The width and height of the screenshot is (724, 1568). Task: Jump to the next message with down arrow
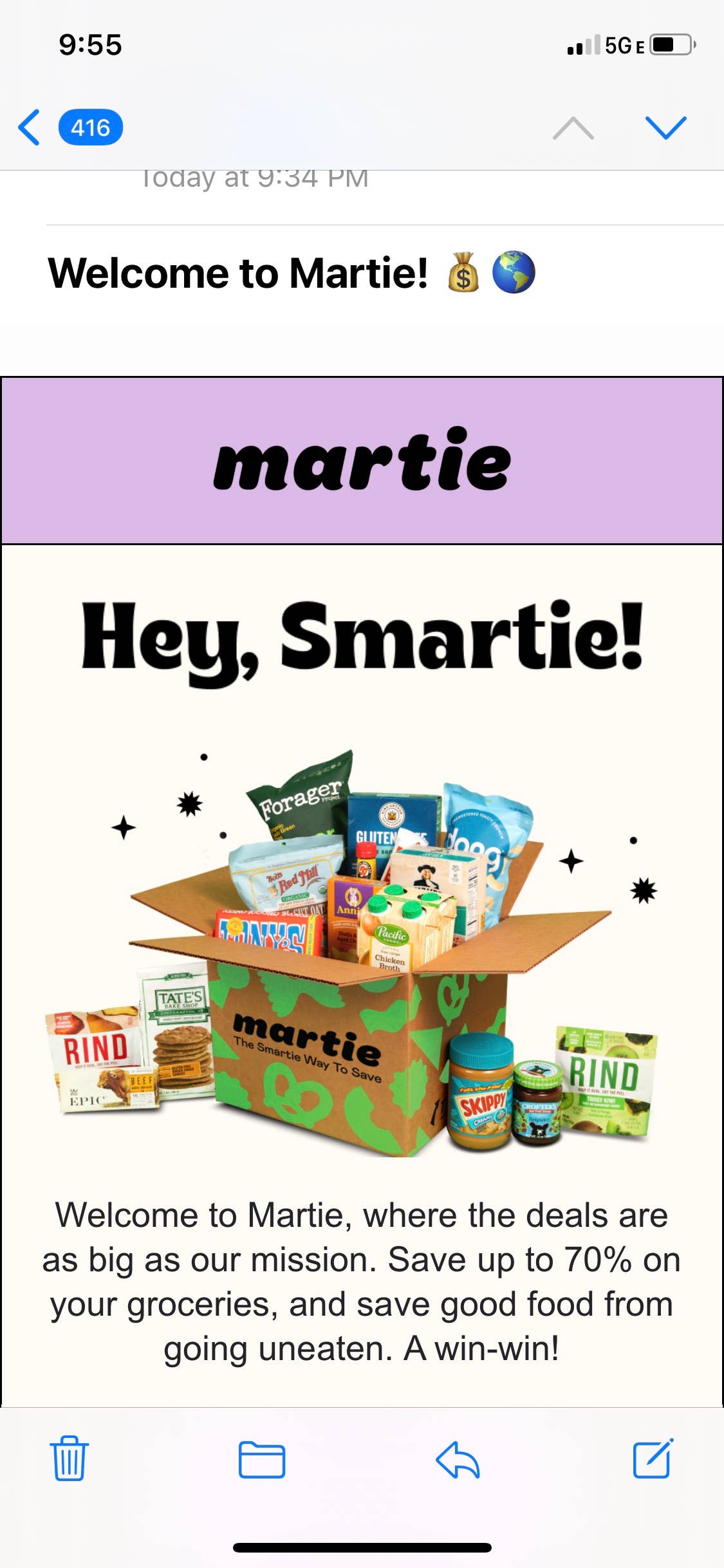(665, 128)
